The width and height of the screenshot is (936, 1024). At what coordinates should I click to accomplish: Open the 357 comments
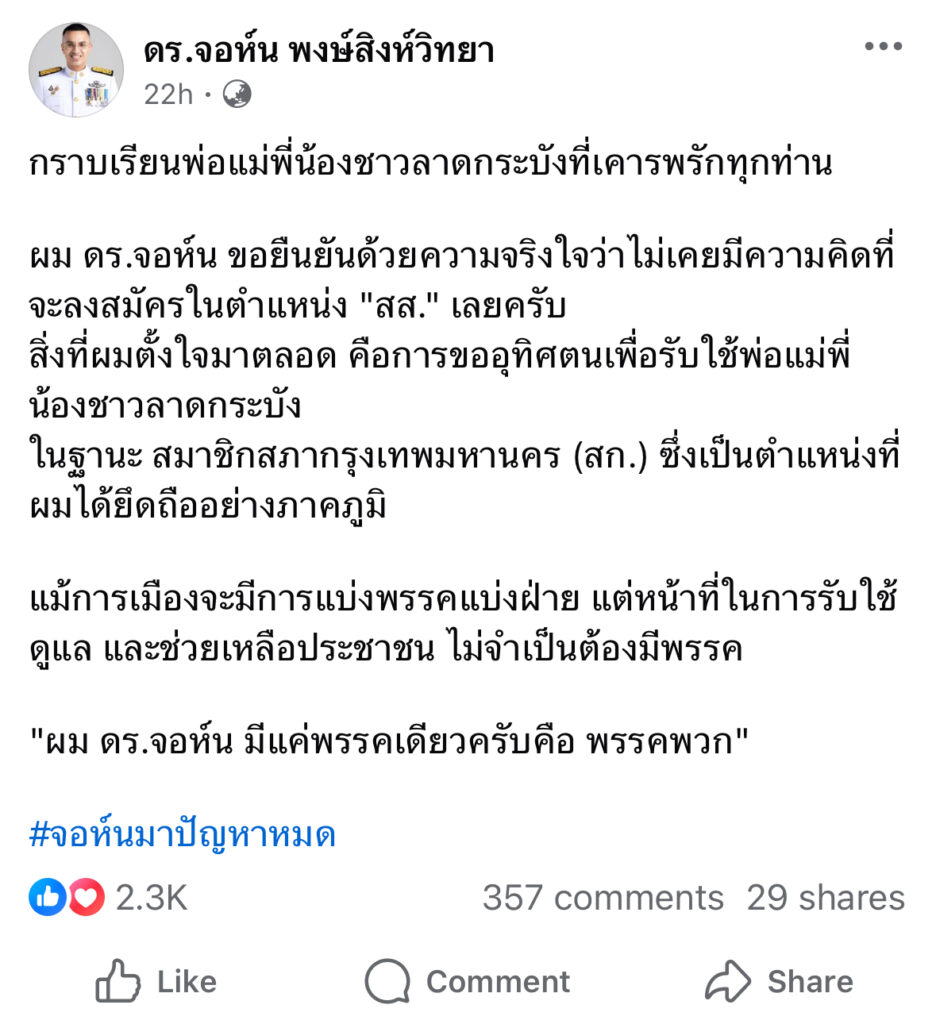[602, 898]
